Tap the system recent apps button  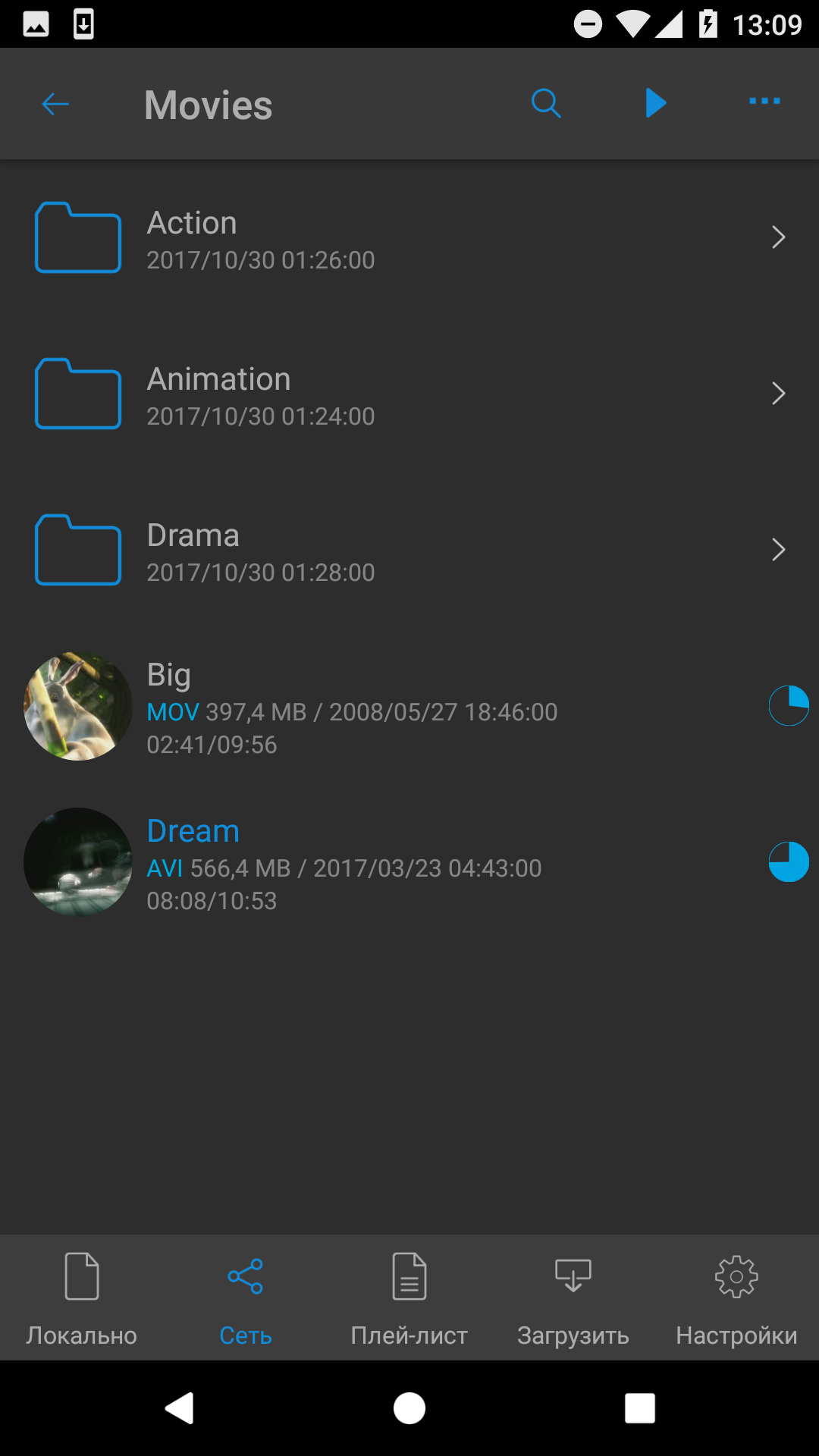coord(639,1408)
